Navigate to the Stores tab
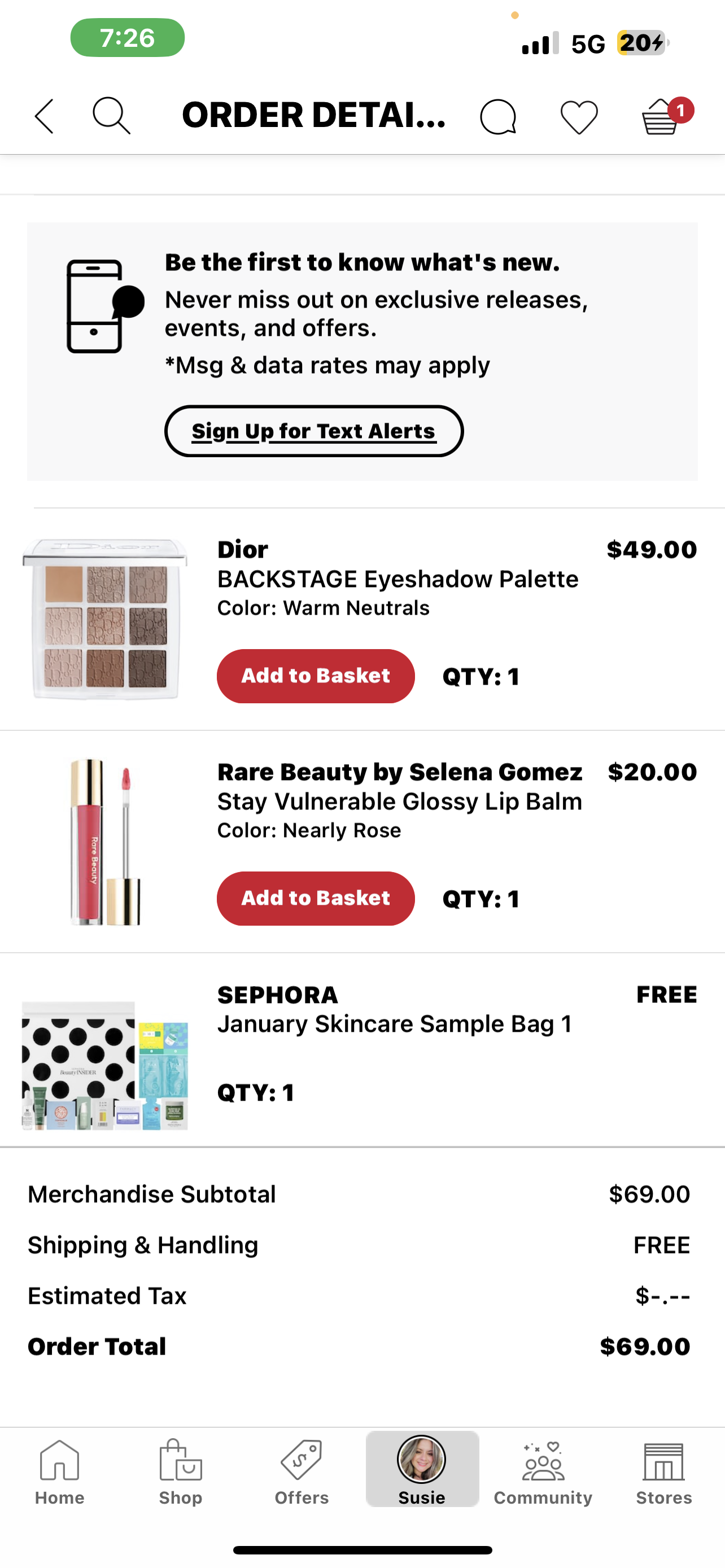 point(663,1470)
